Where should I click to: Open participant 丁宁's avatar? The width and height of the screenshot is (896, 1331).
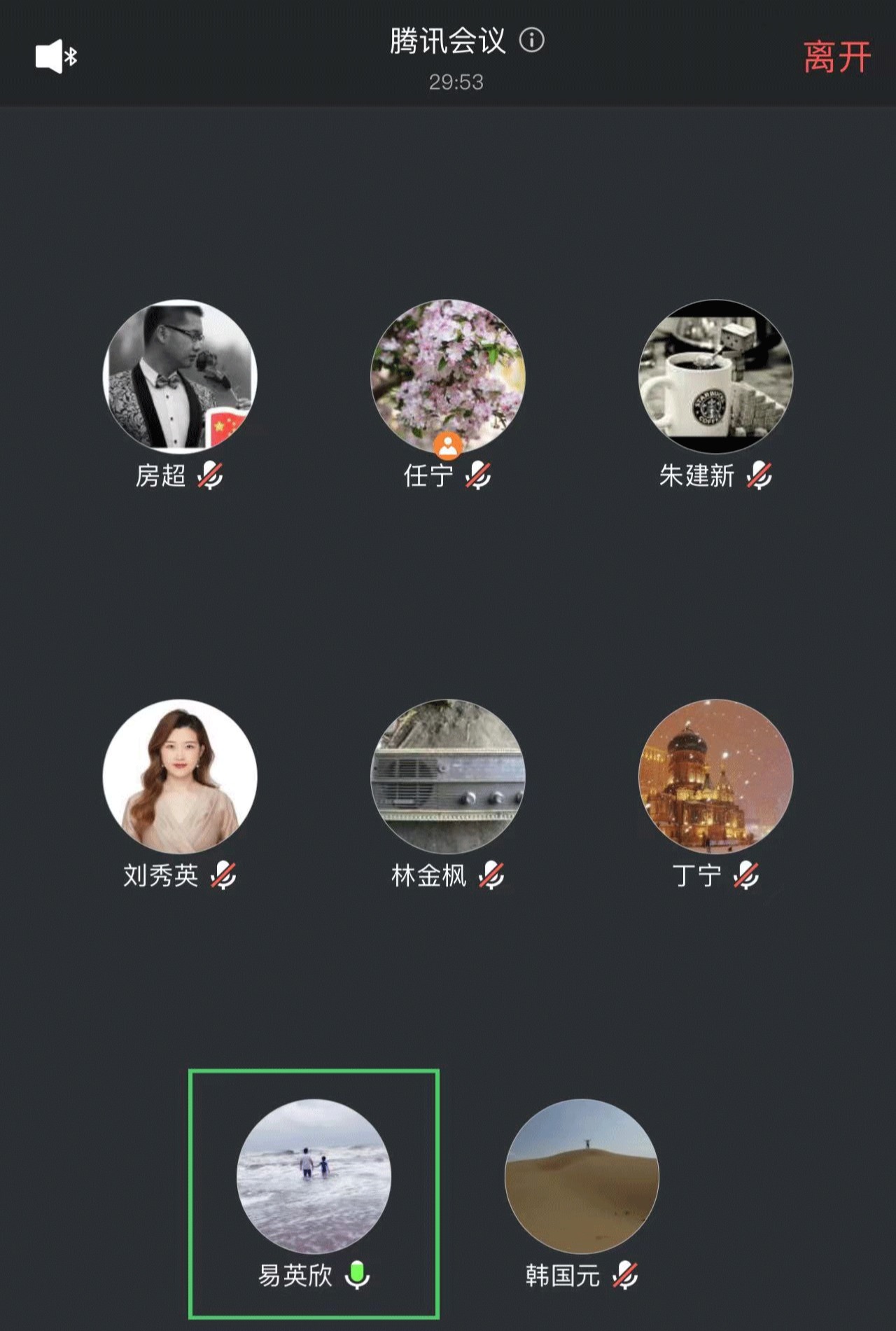[x=715, y=776]
